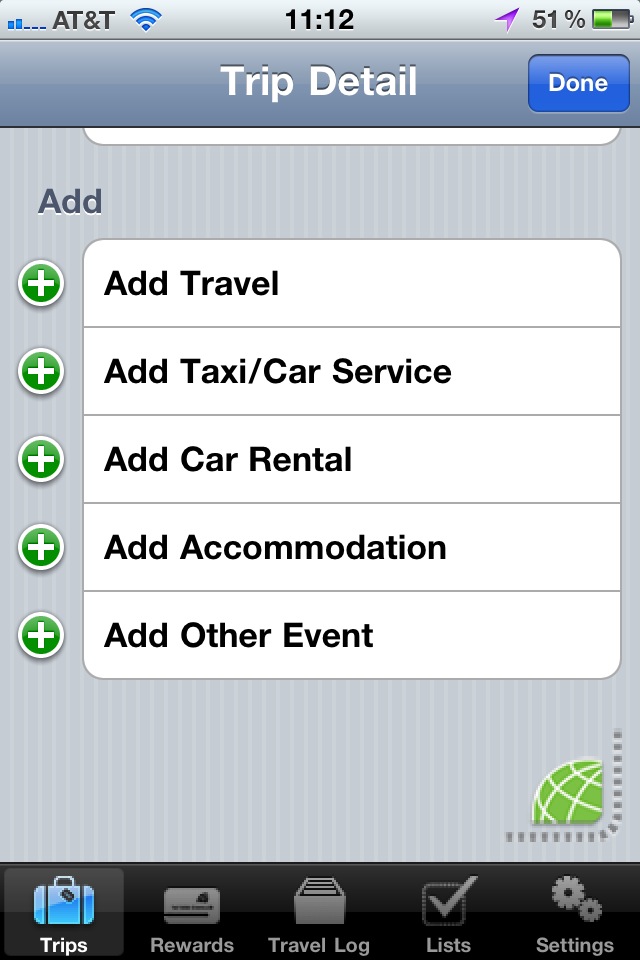Image resolution: width=640 pixels, height=960 pixels.
Task: Select Add Other Event
Action: point(352,636)
